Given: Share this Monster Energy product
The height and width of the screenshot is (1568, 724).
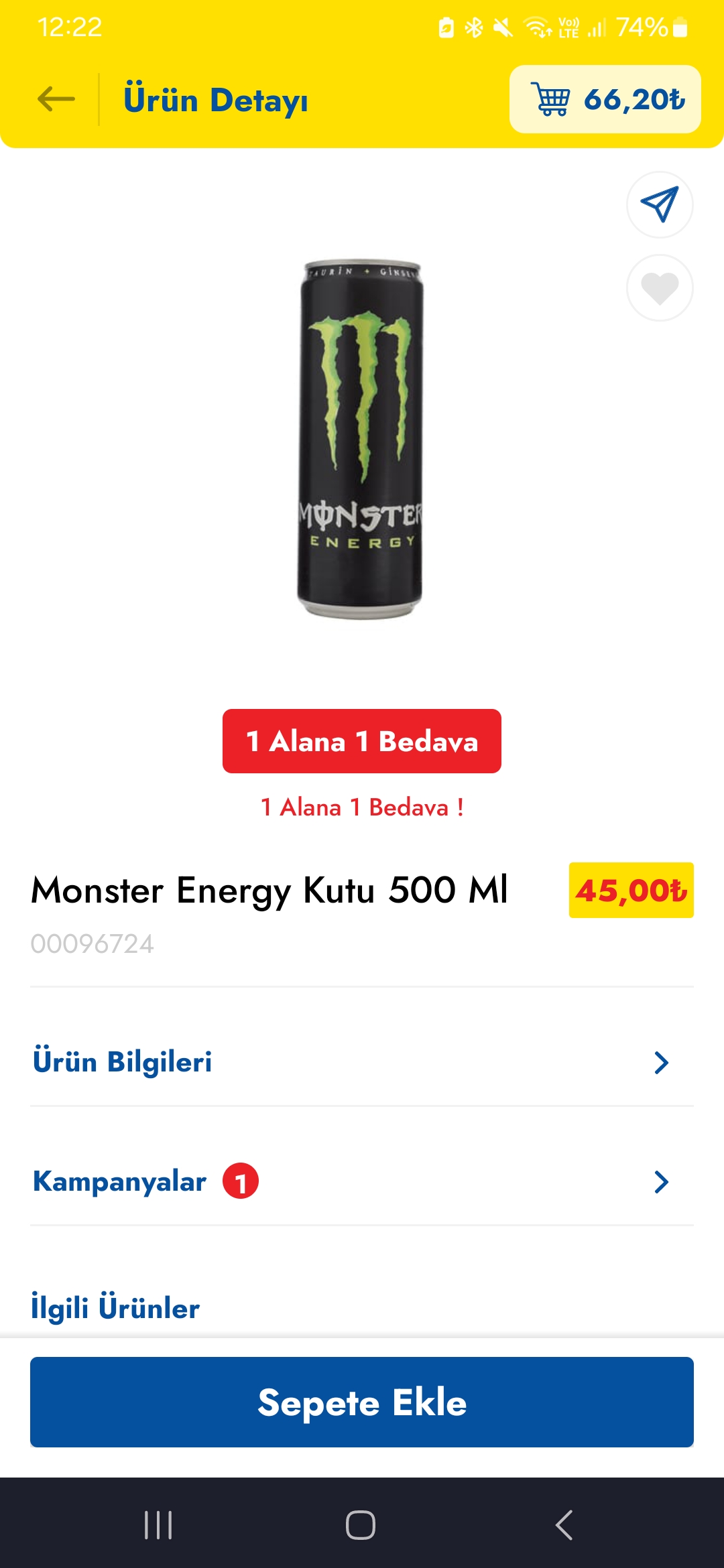Looking at the screenshot, I should (x=660, y=204).
